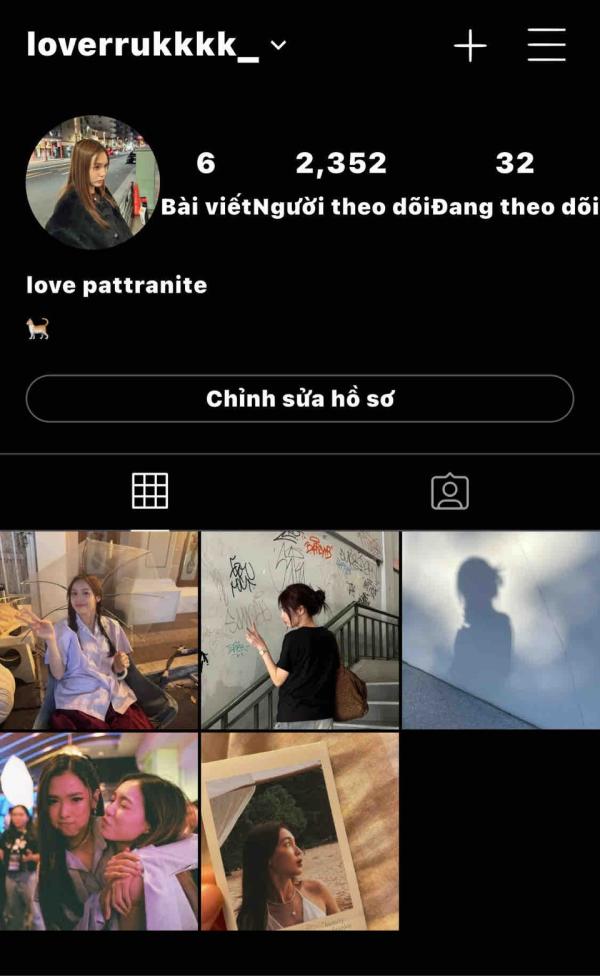Open the graffiti wall staircase post
This screenshot has height=976, width=600.
(300, 630)
